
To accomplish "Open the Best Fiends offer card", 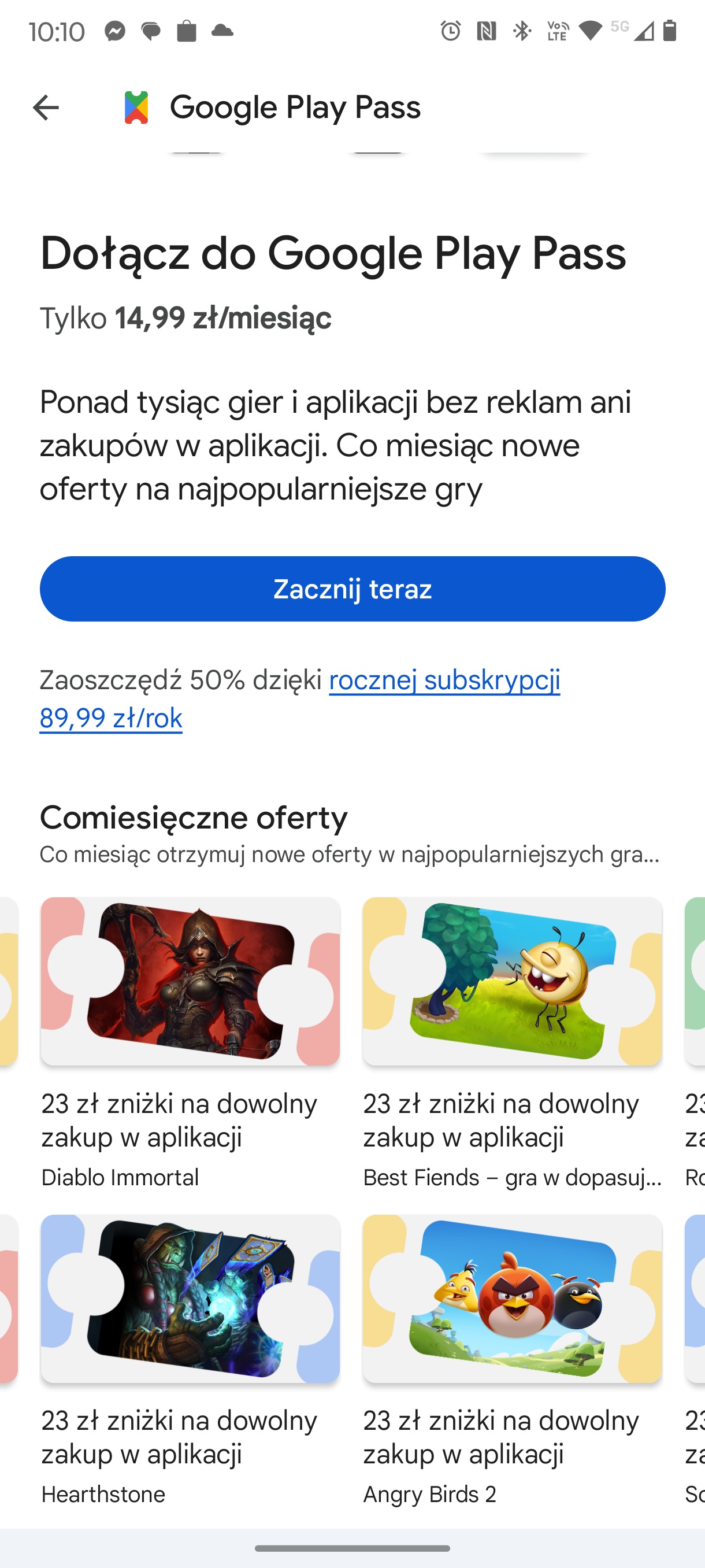I will 512,1042.
